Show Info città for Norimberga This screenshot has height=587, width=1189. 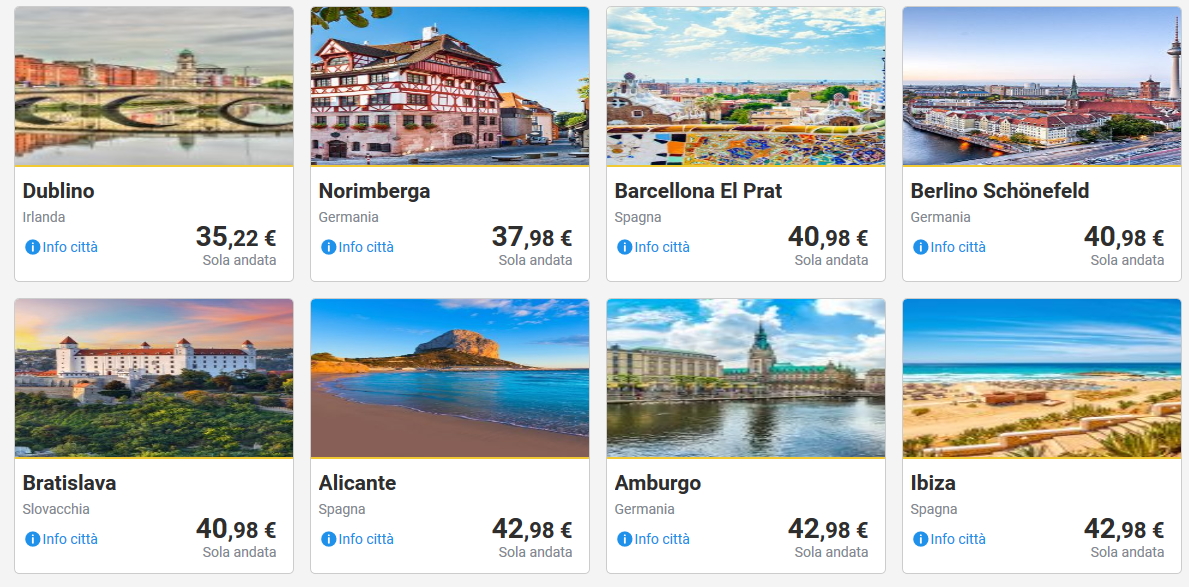pyautogui.click(x=358, y=247)
